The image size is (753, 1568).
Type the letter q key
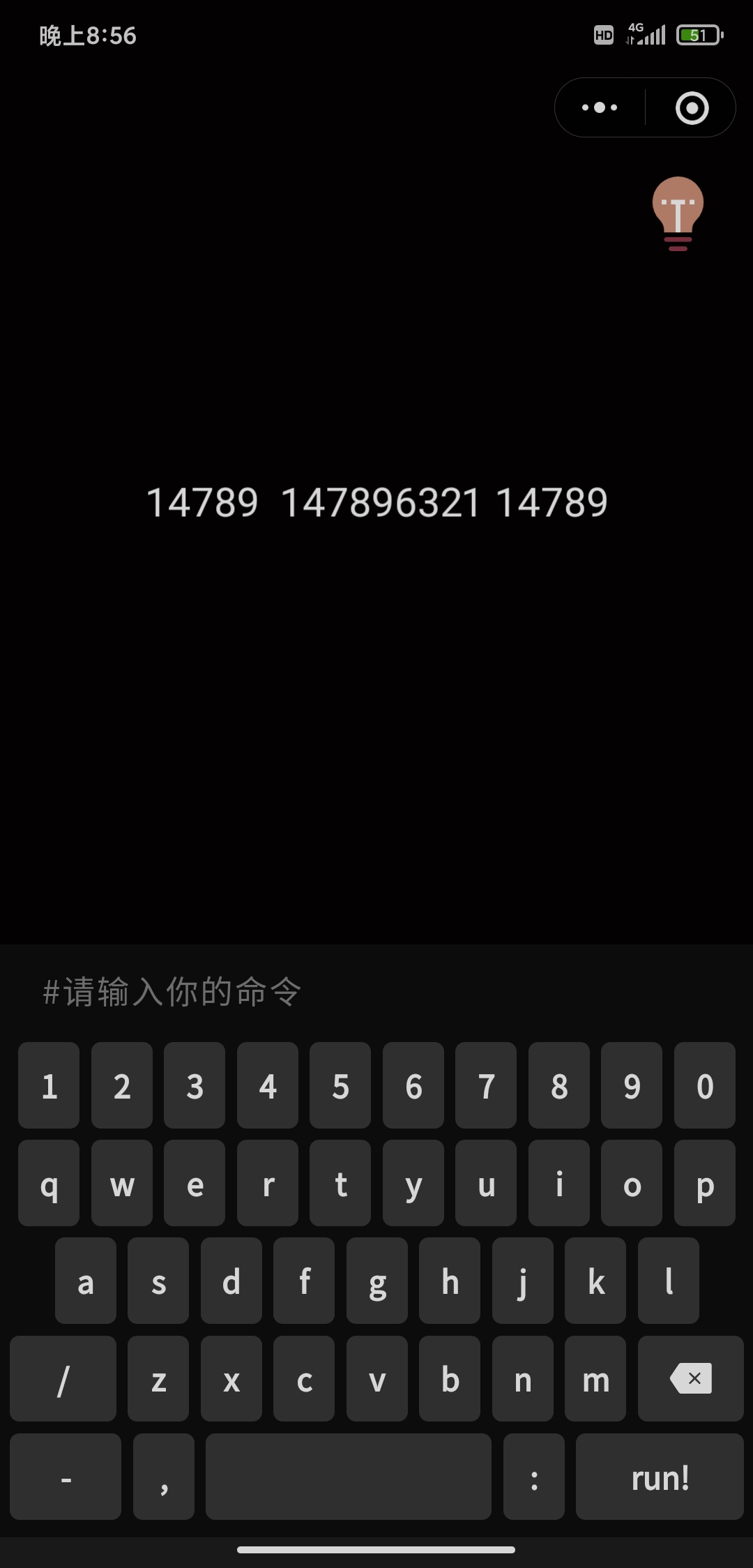(x=49, y=1183)
